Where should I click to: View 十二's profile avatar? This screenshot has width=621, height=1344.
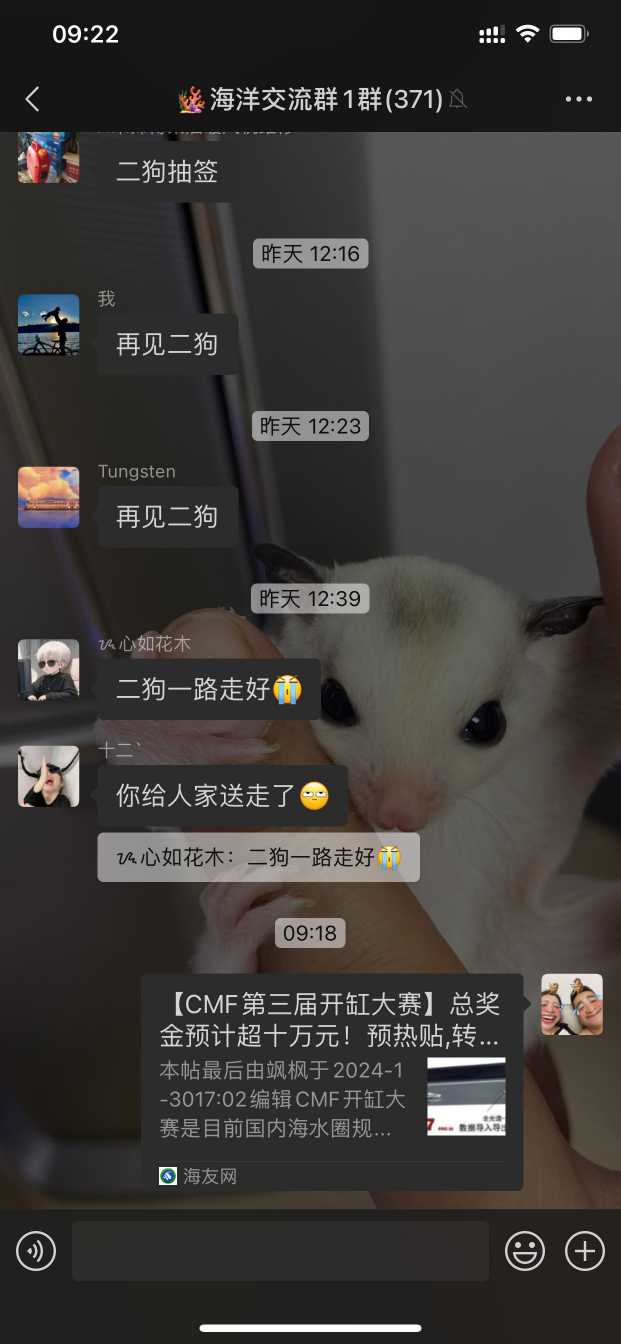[49, 776]
